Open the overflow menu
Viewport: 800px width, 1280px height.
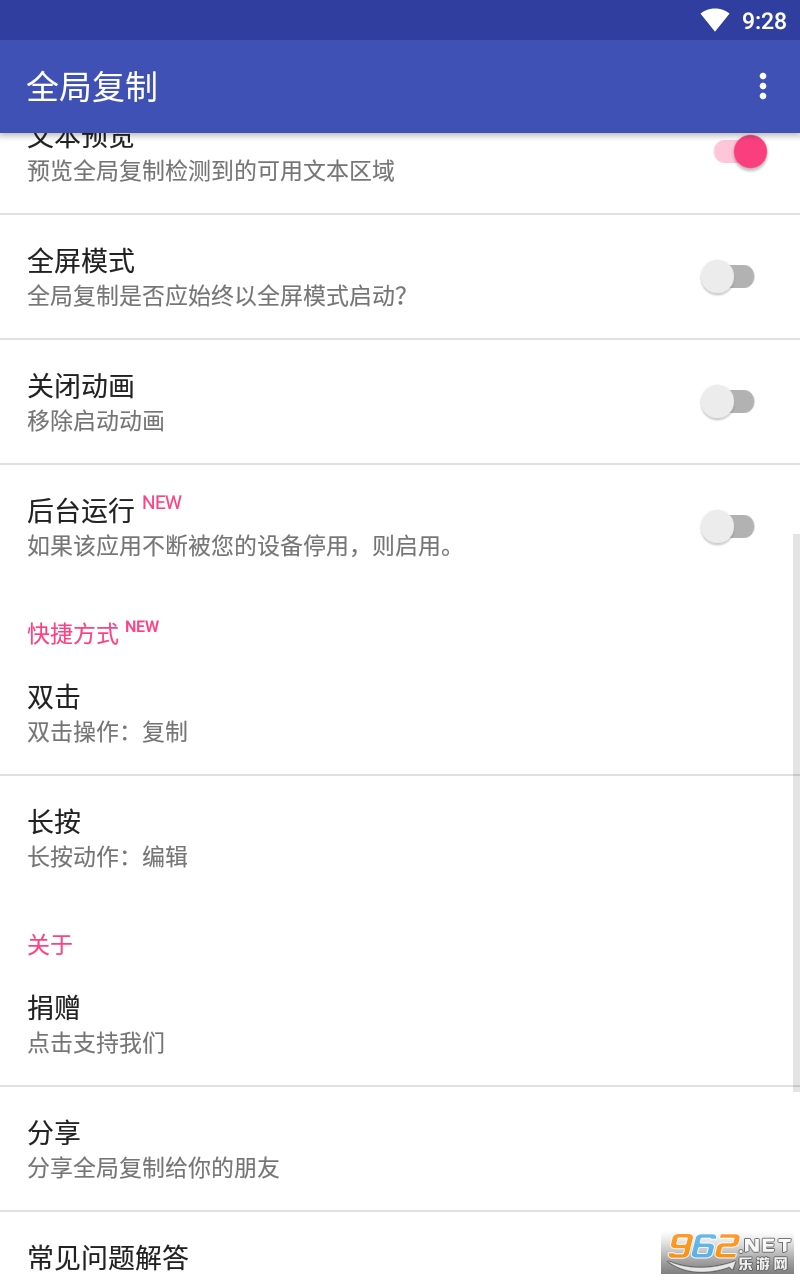(x=763, y=87)
